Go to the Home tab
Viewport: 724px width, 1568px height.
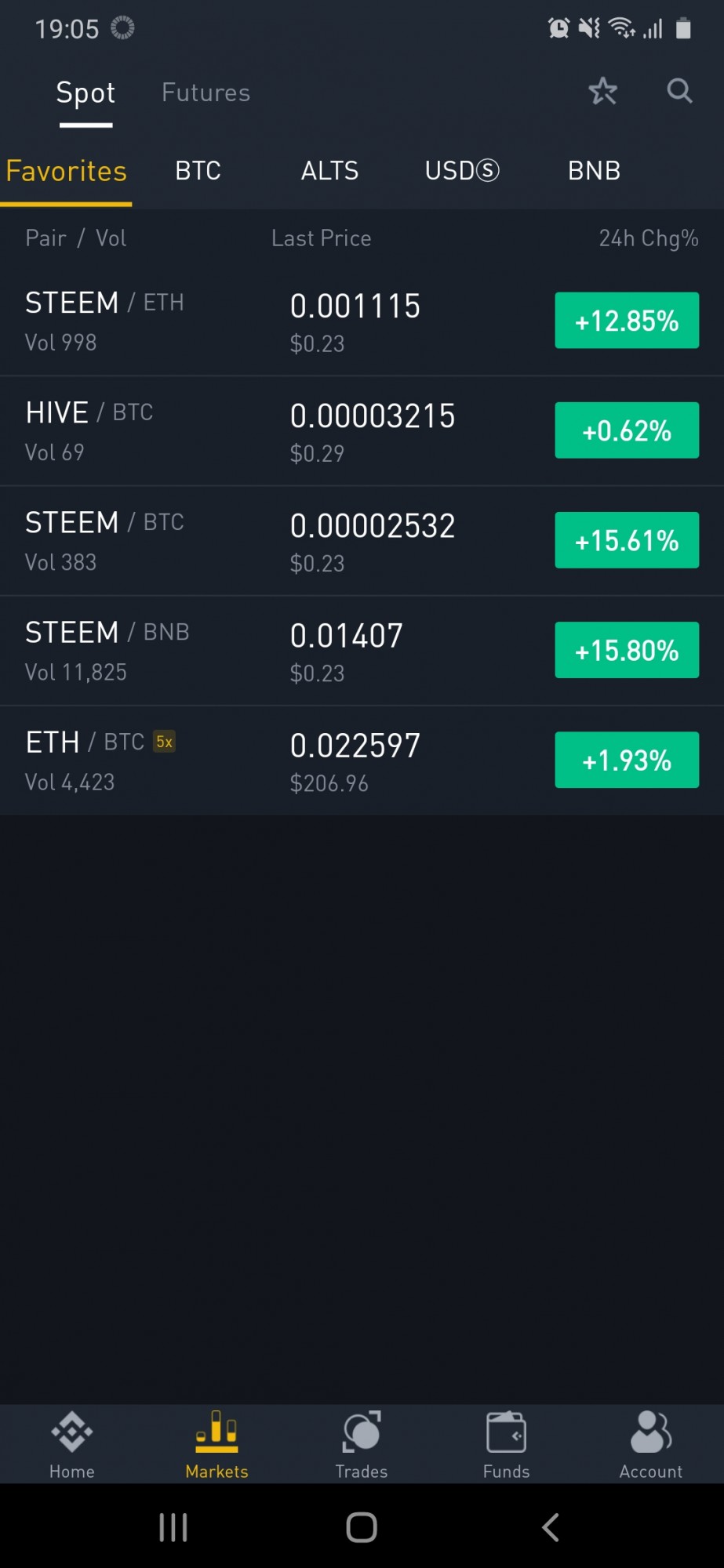tap(72, 1444)
